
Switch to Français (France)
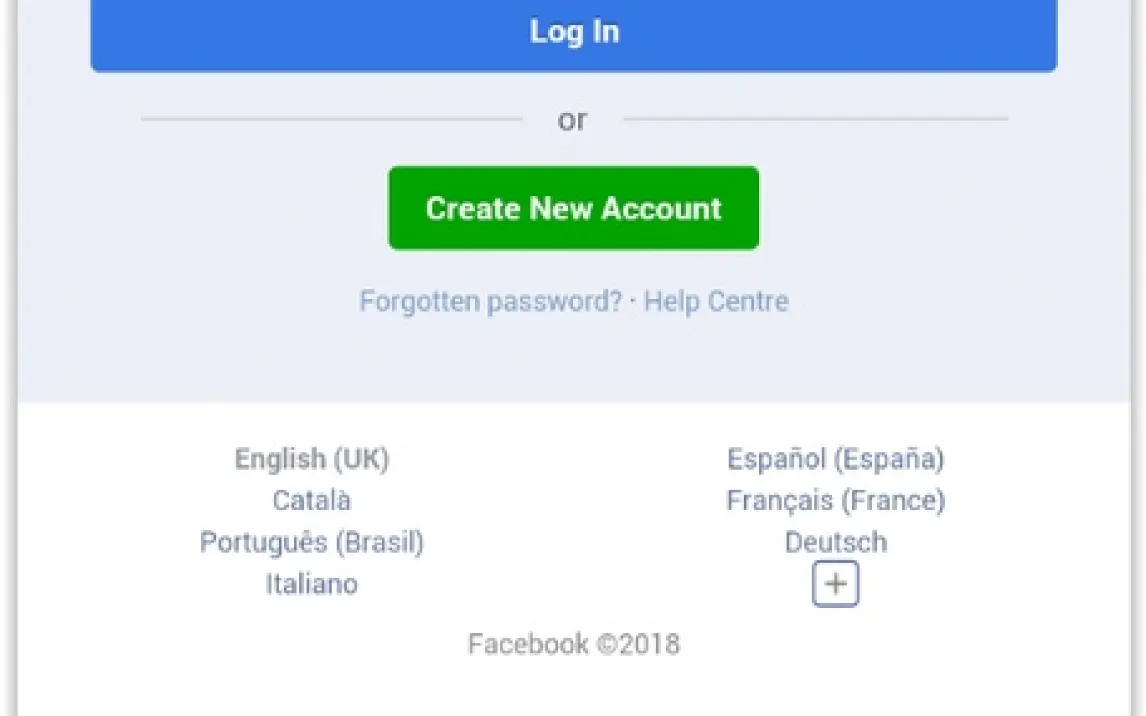coord(835,500)
